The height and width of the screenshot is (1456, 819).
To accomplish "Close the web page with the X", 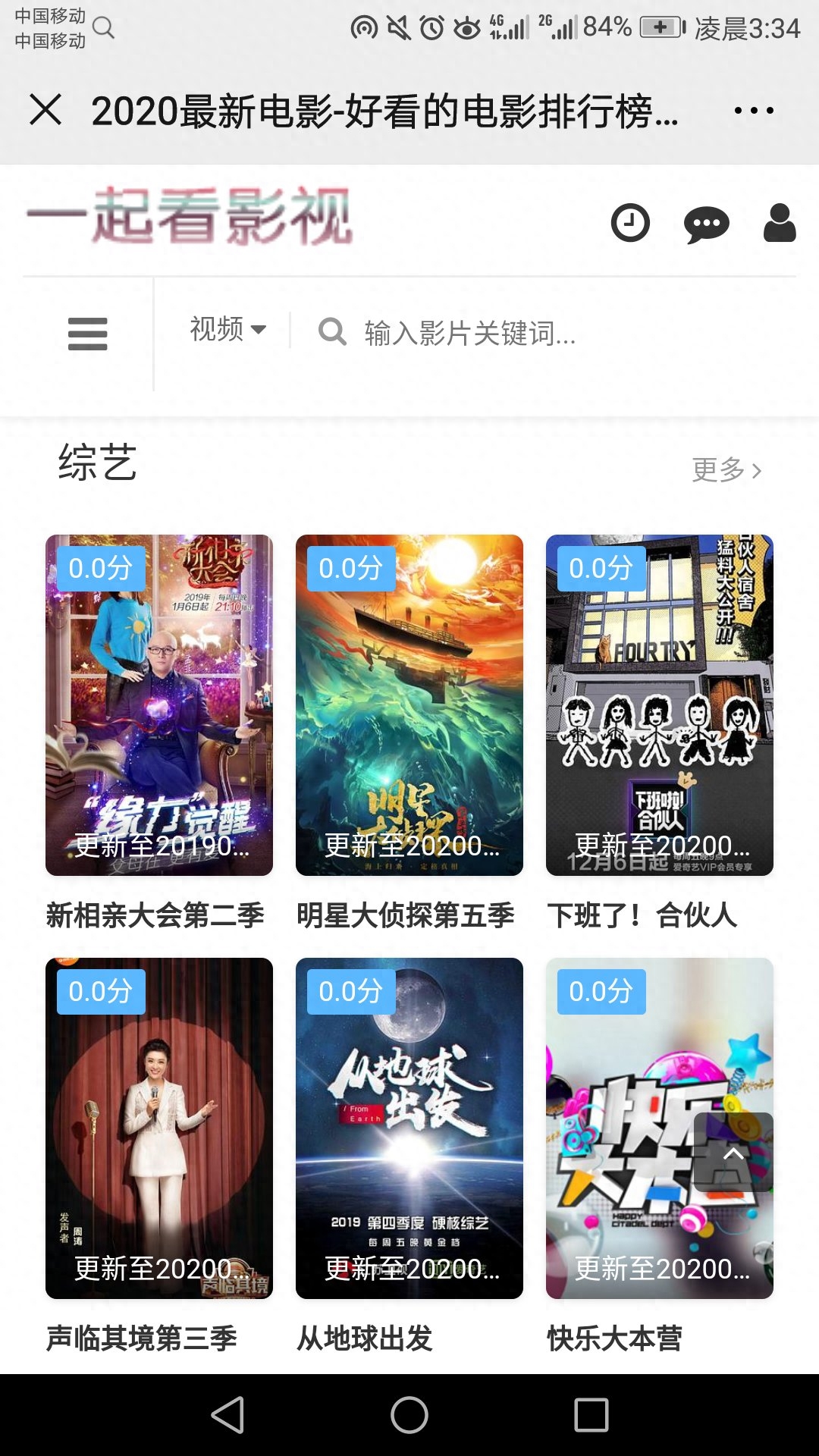I will pyautogui.click(x=45, y=110).
